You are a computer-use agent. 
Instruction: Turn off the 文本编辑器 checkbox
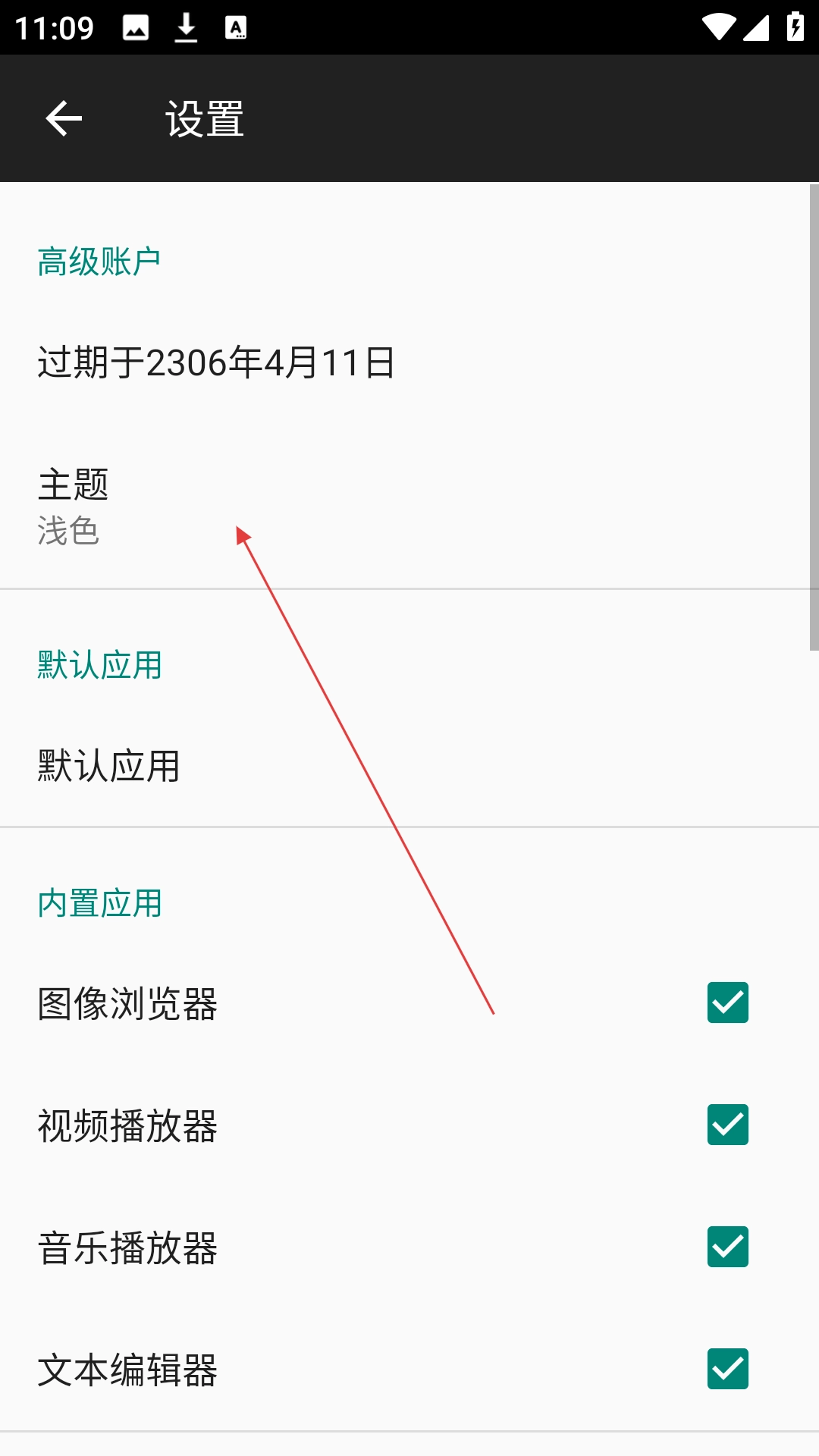(x=727, y=1369)
